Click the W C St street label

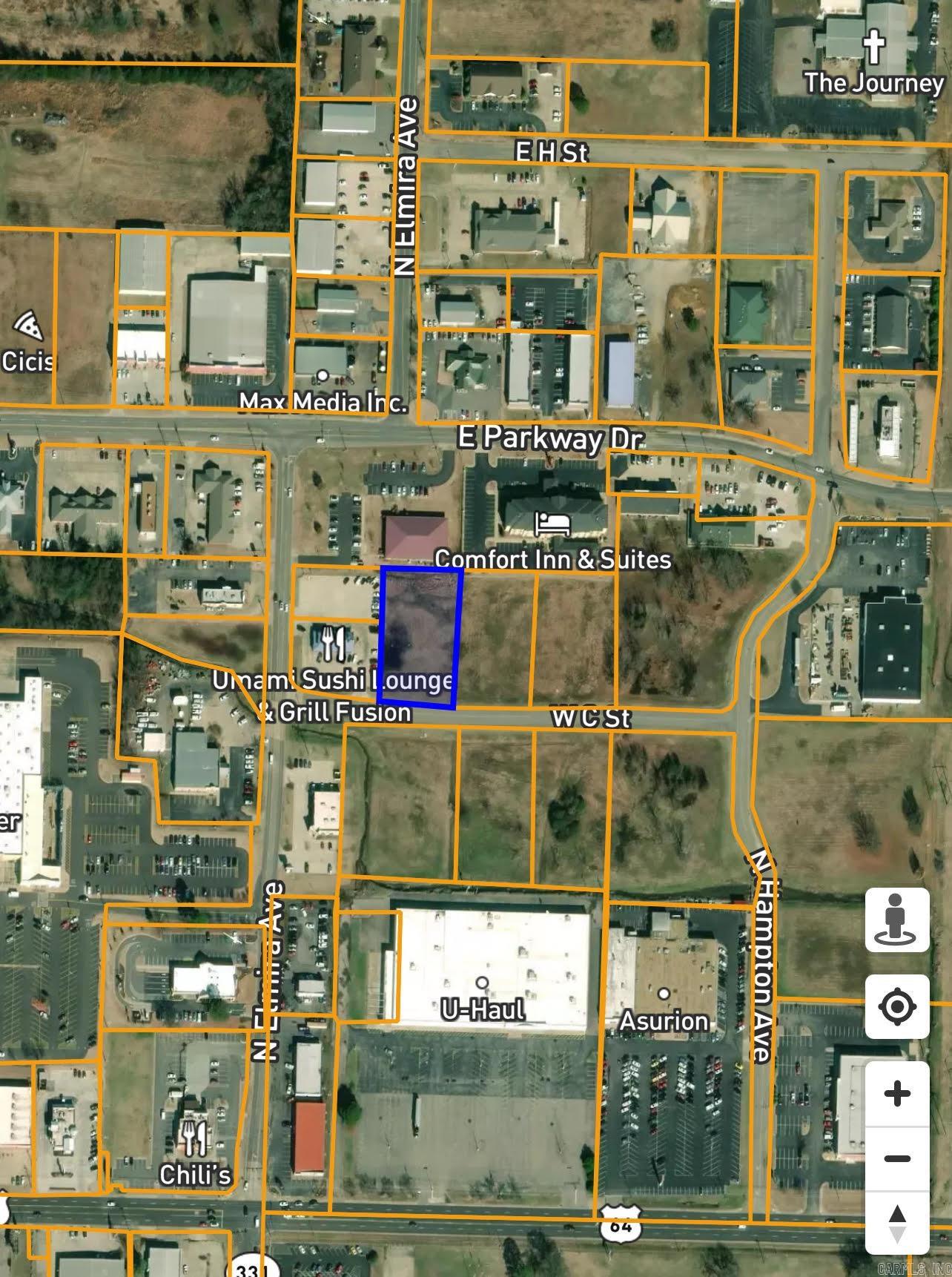point(591,717)
